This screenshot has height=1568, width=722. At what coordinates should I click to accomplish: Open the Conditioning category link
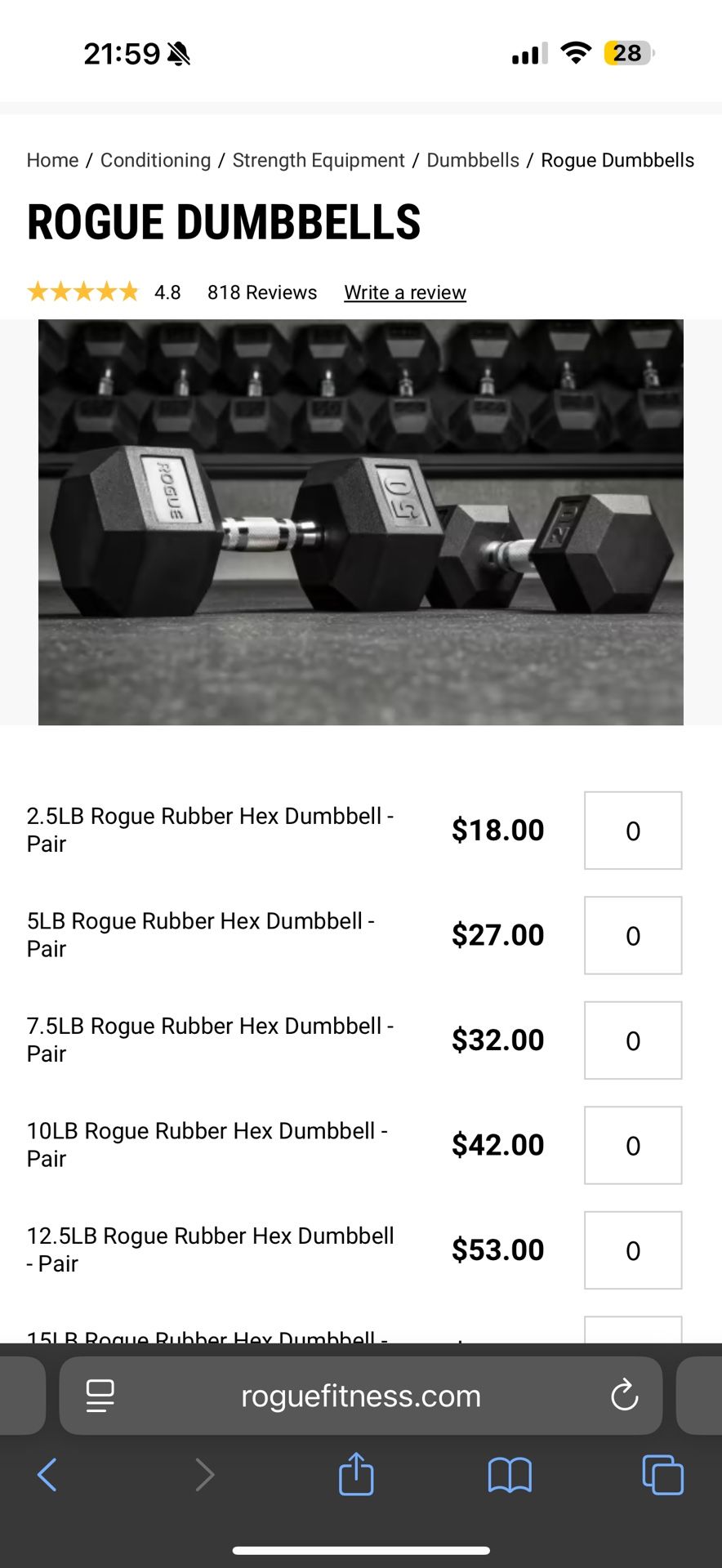tap(155, 160)
